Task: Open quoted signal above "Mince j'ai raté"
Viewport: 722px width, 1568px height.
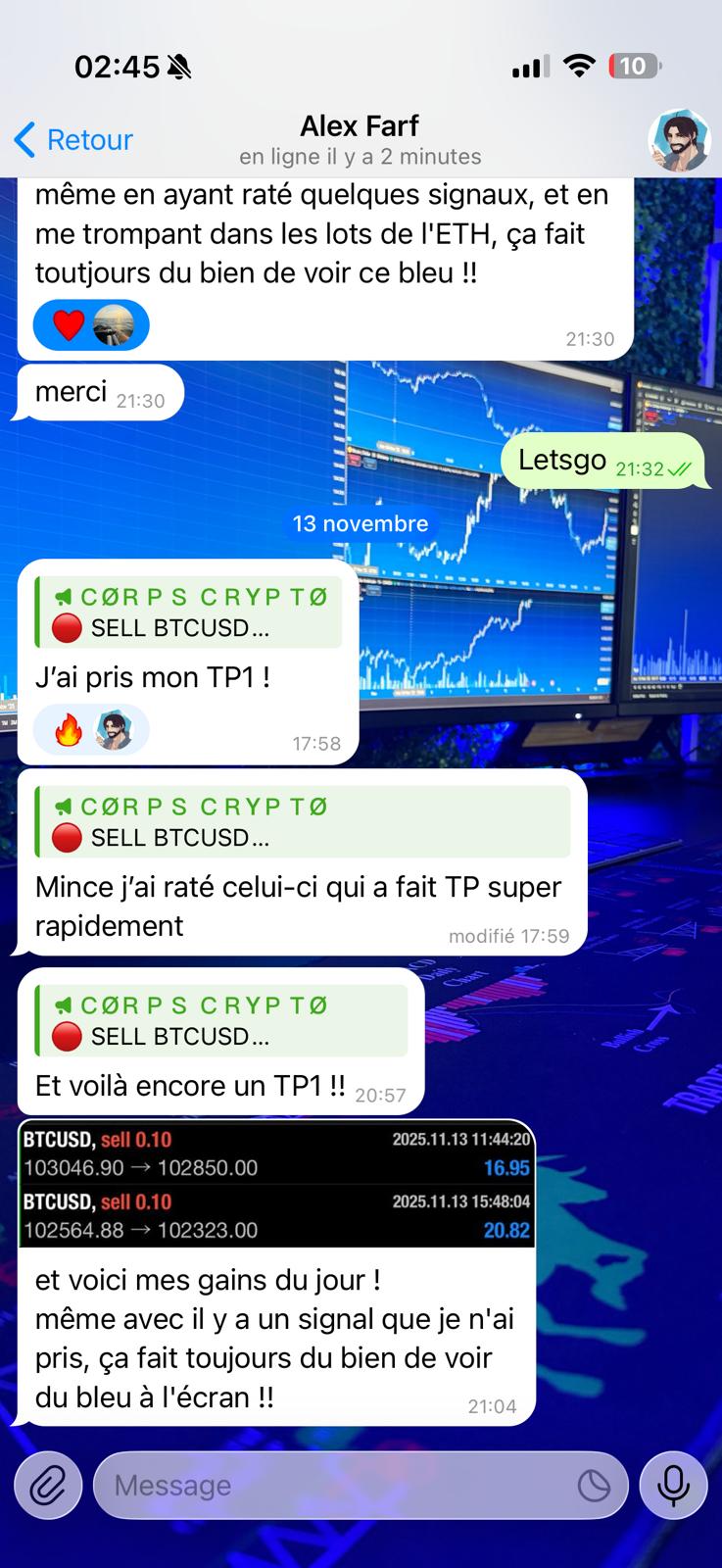Action: tap(303, 822)
